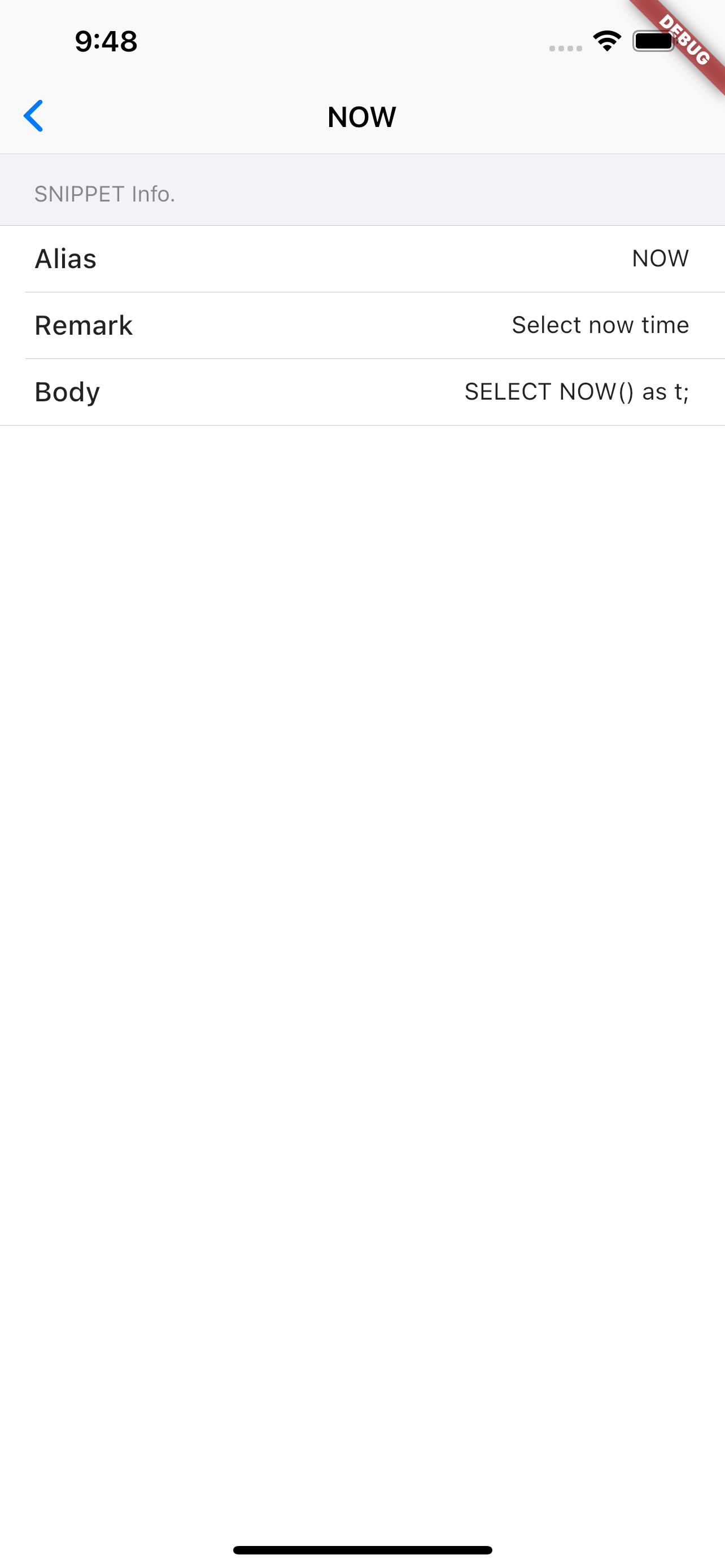Go back using the blue arrow
Screen dimensions: 725x1568
[33, 116]
